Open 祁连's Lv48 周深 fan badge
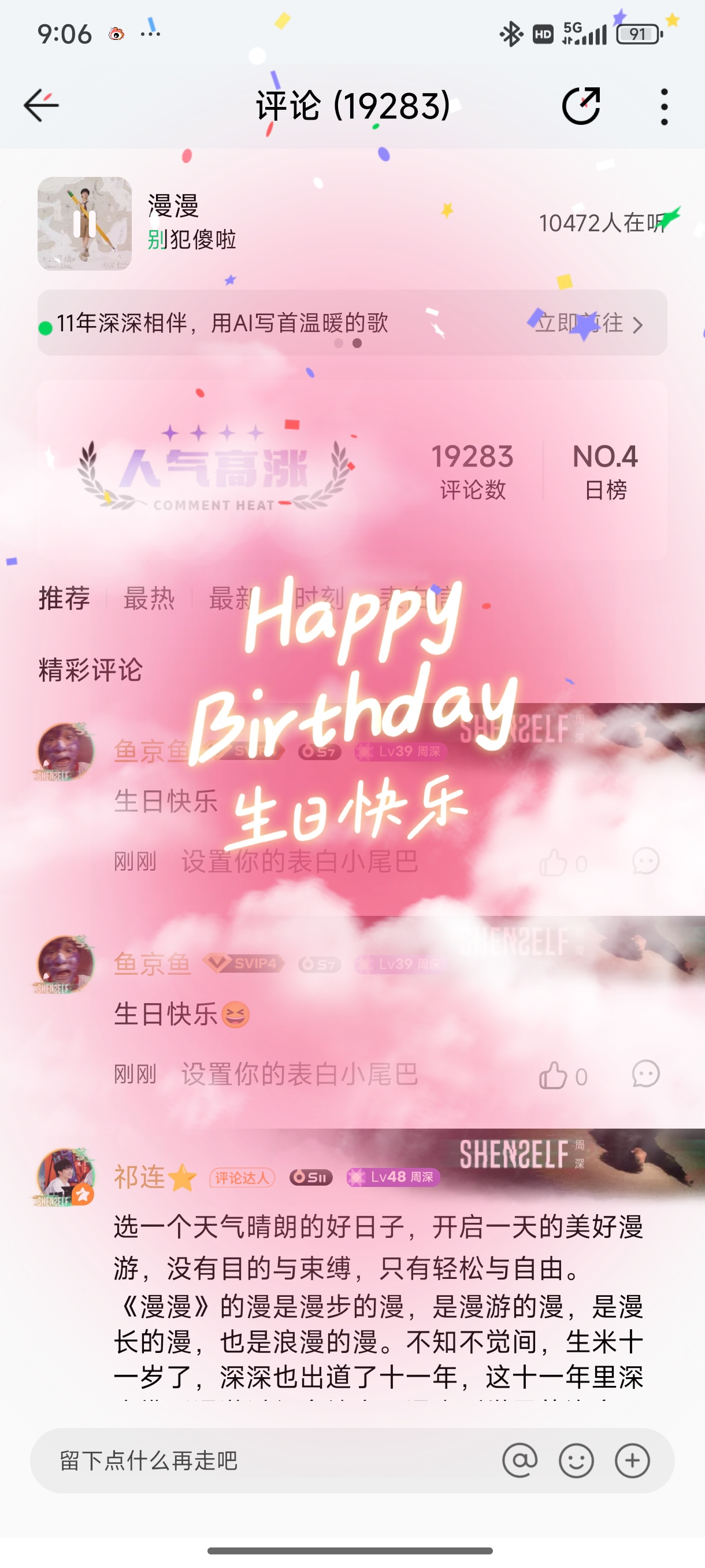This screenshot has width=705, height=1568. click(393, 1177)
